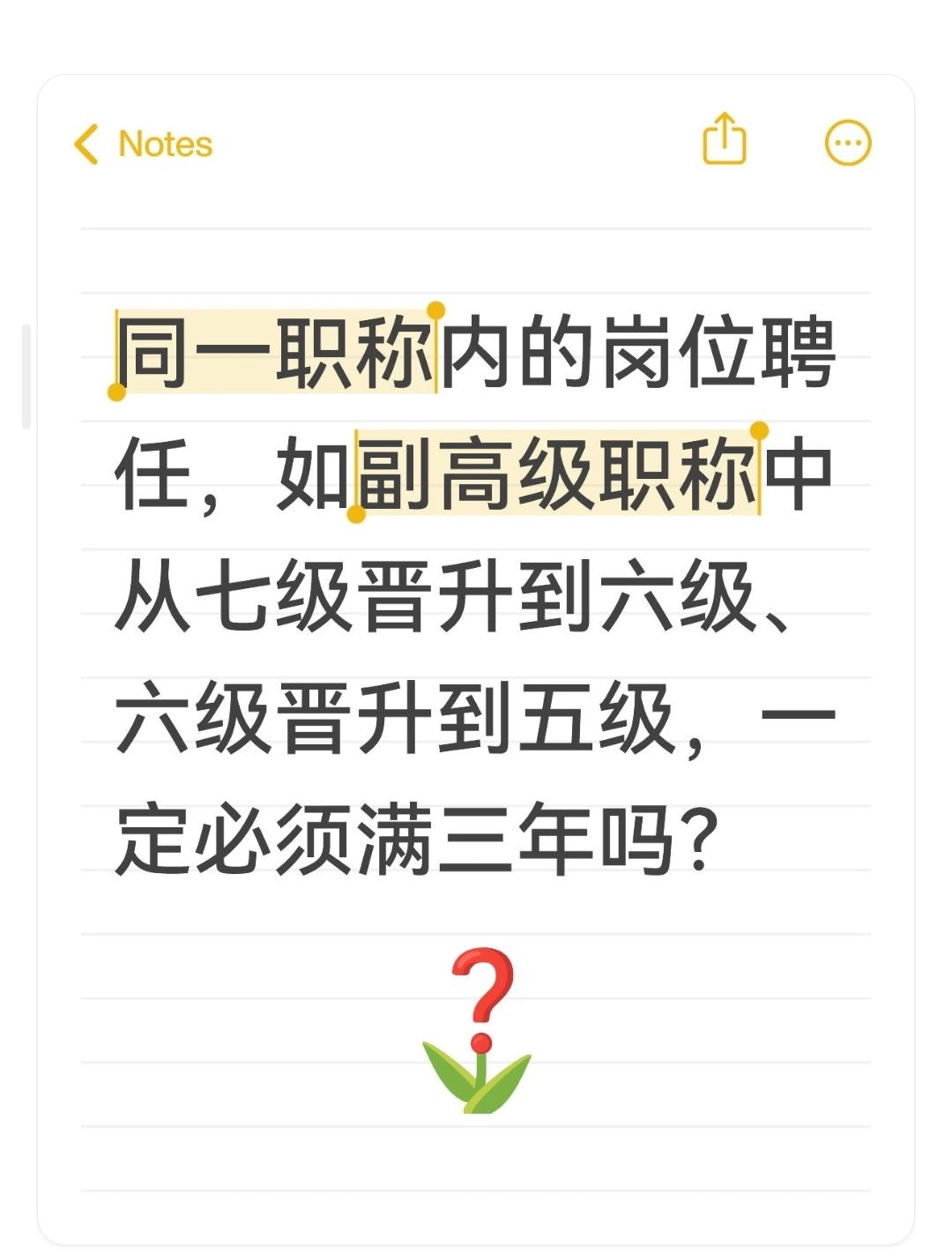Expand note options via circled ellipsis
This screenshot has height=1255, width=952.
(848, 144)
